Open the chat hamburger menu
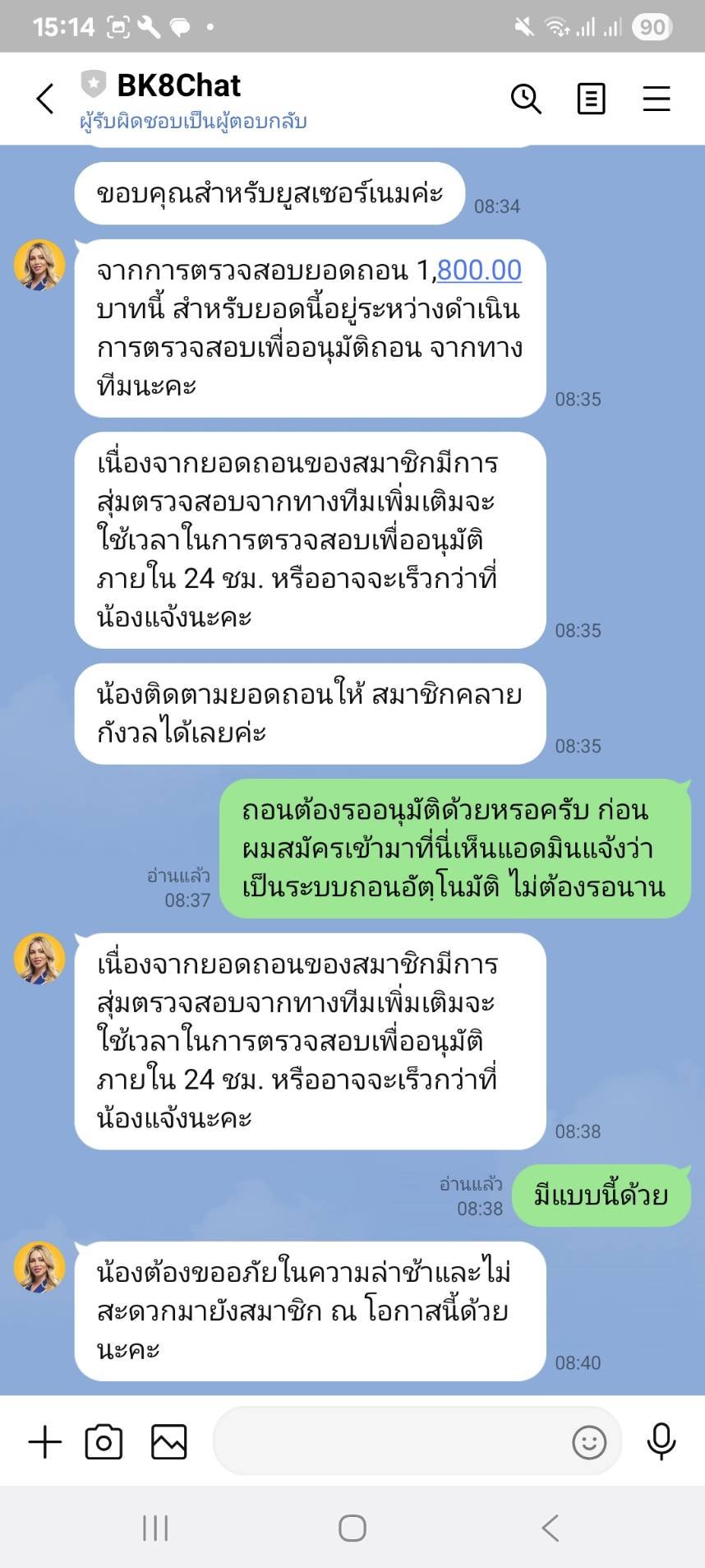Image resolution: width=705 pixels, height=1568 pixels. [656, 99]
